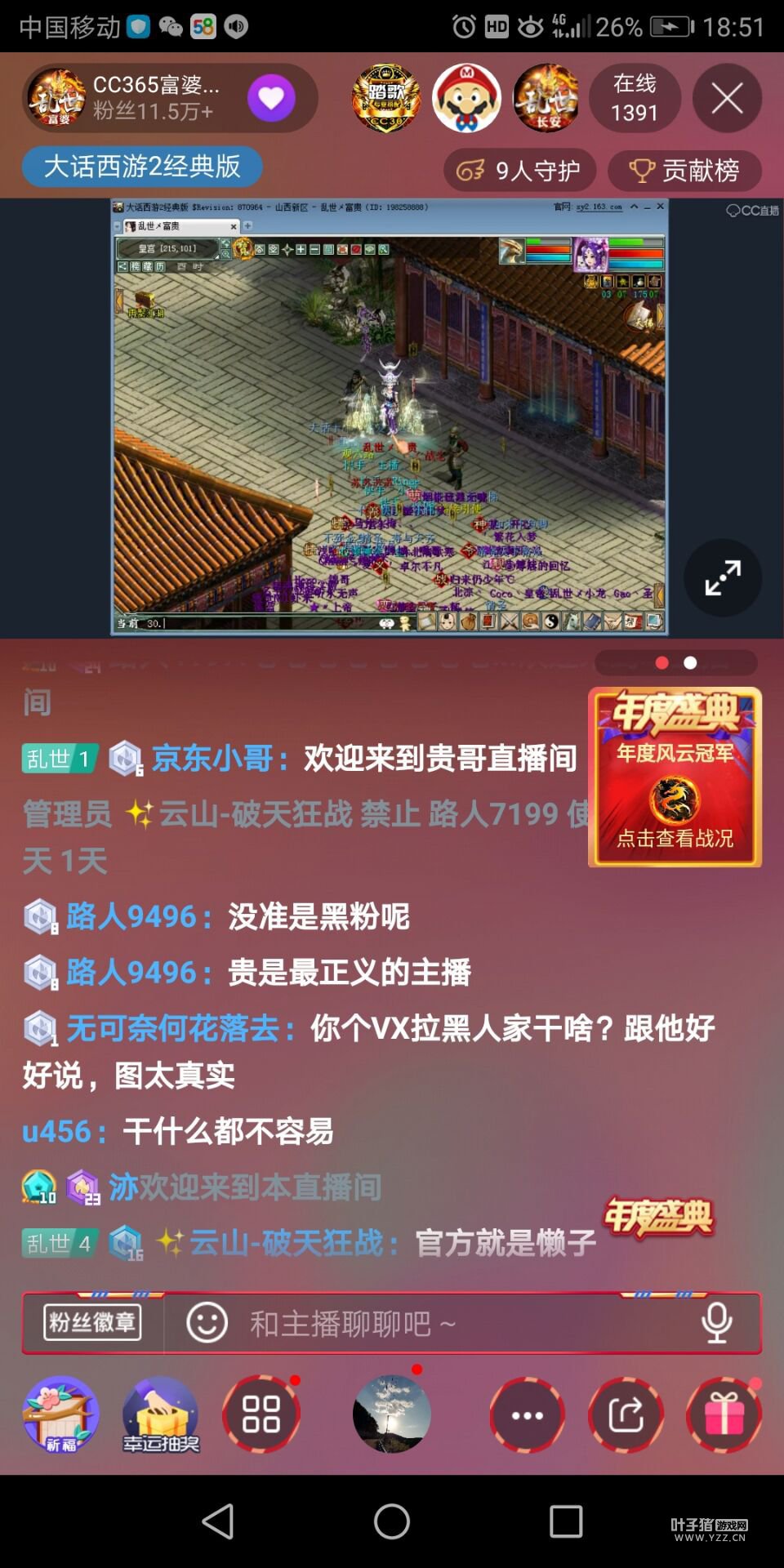Image resolution: width=784 pixels, height=1568 pixels.
Task: Open the gift panel
Action: tap(724, 1415)
